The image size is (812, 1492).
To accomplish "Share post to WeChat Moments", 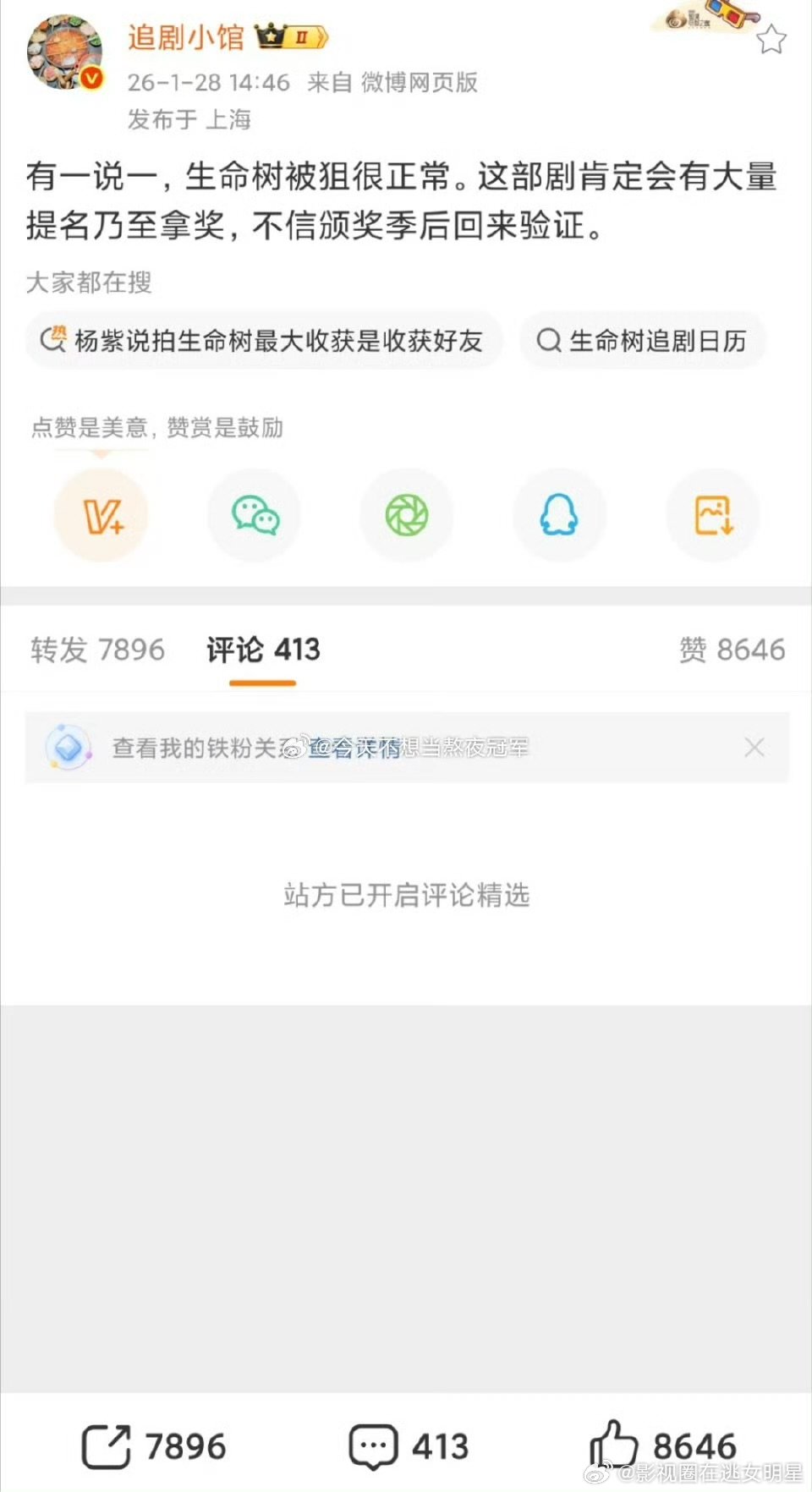I will click(x=407, y=515).
